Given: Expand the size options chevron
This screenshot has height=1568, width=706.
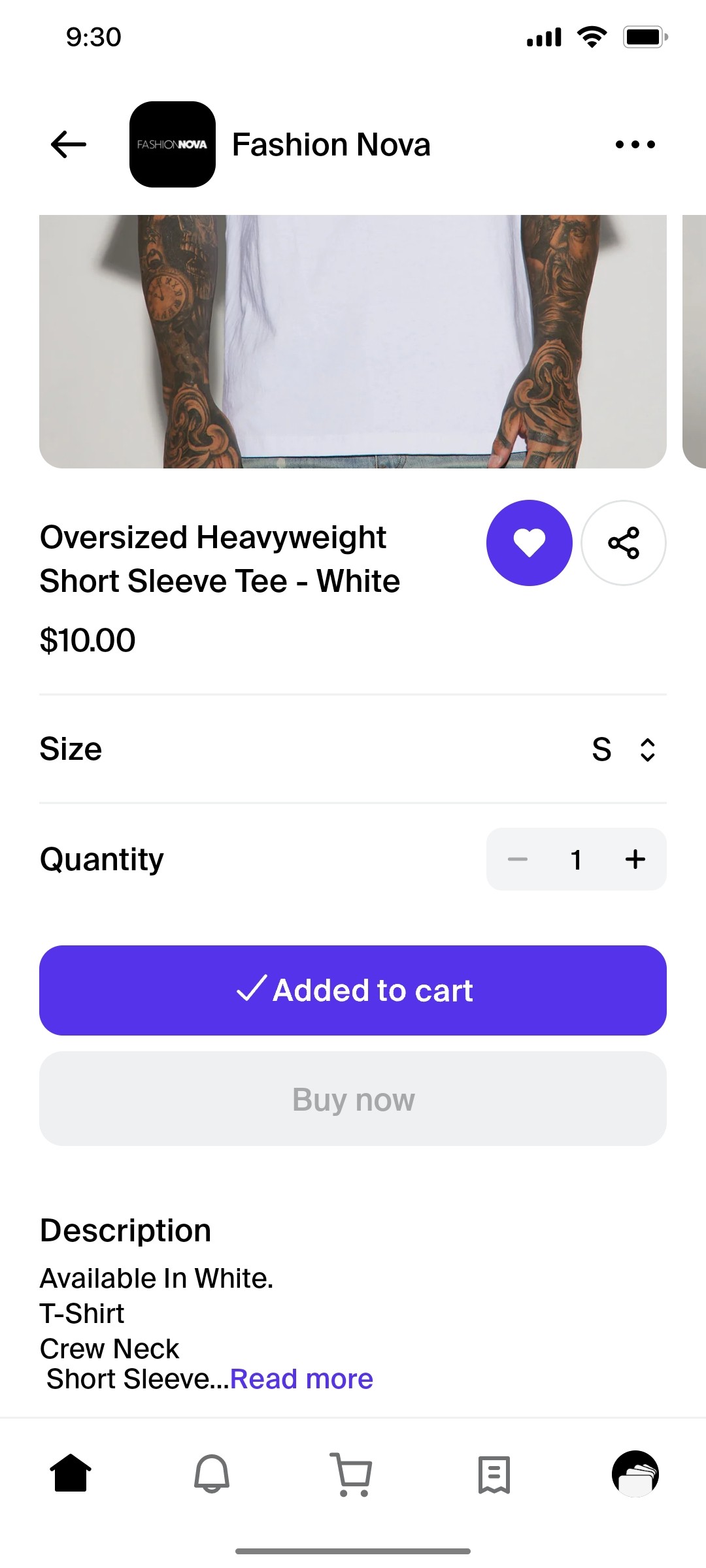Looking at the screenshot, I should click(646, 750).
